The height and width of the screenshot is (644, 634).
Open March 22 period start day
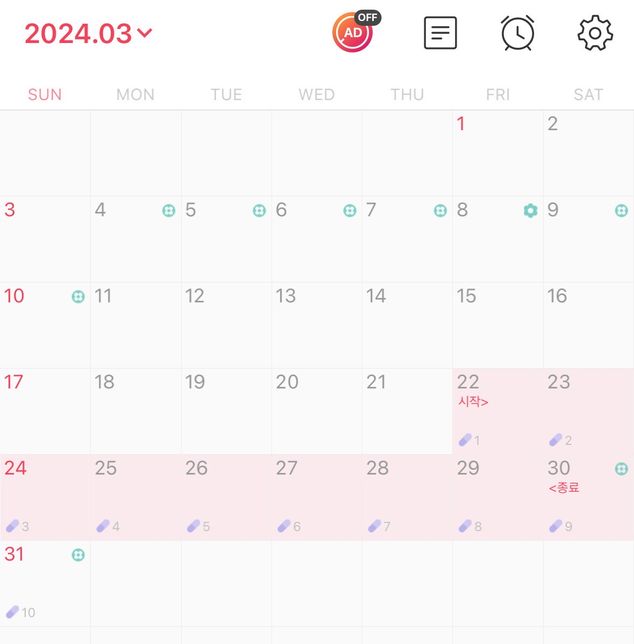(498, 411)
